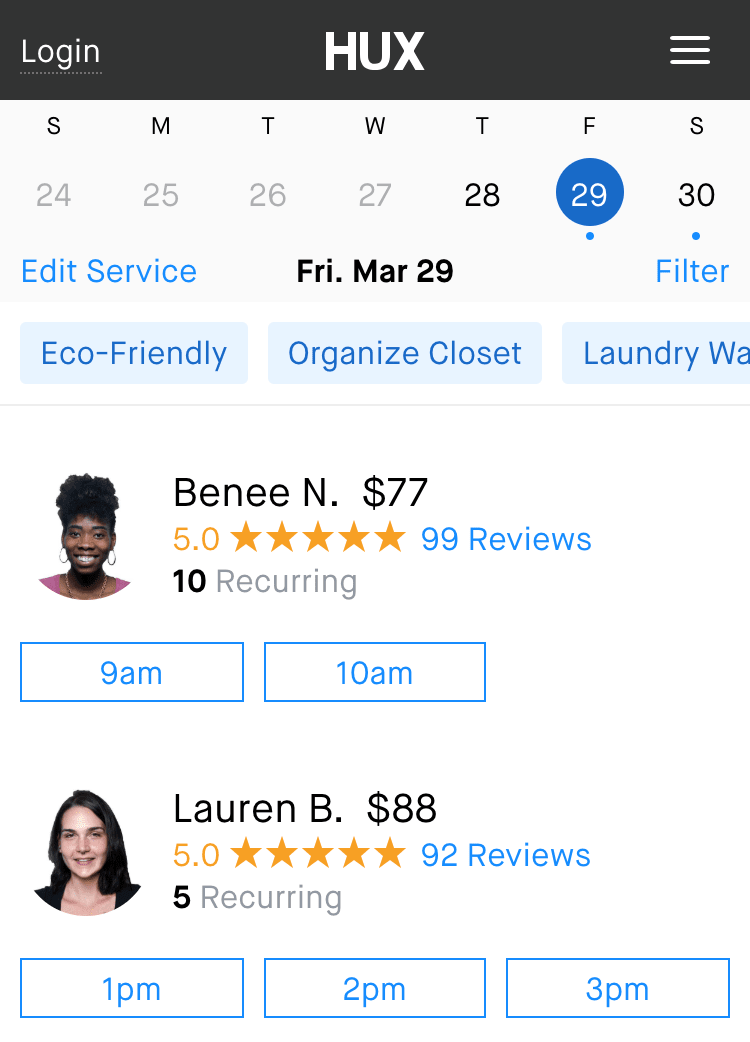The height and width of the screenshot is (1042, 750).
Task: Choose Lauren B.'s 1pm slot
Action: pos(132,988)
